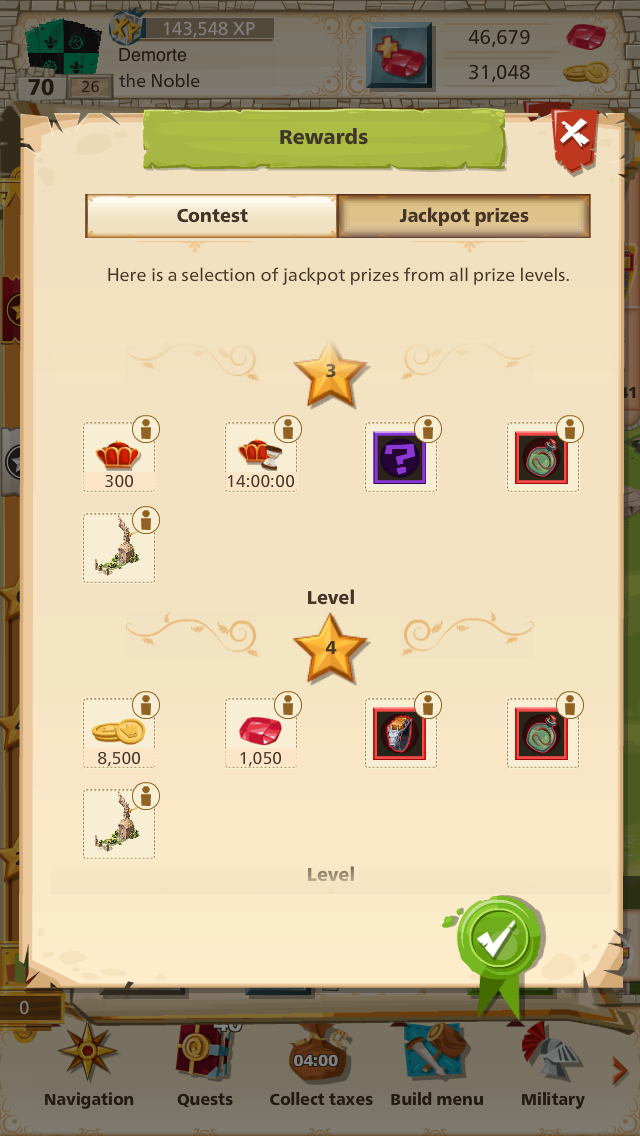
Task: View info on the 1,050 rubies prize
Action: pyautogui.click(x=288, y=706)
